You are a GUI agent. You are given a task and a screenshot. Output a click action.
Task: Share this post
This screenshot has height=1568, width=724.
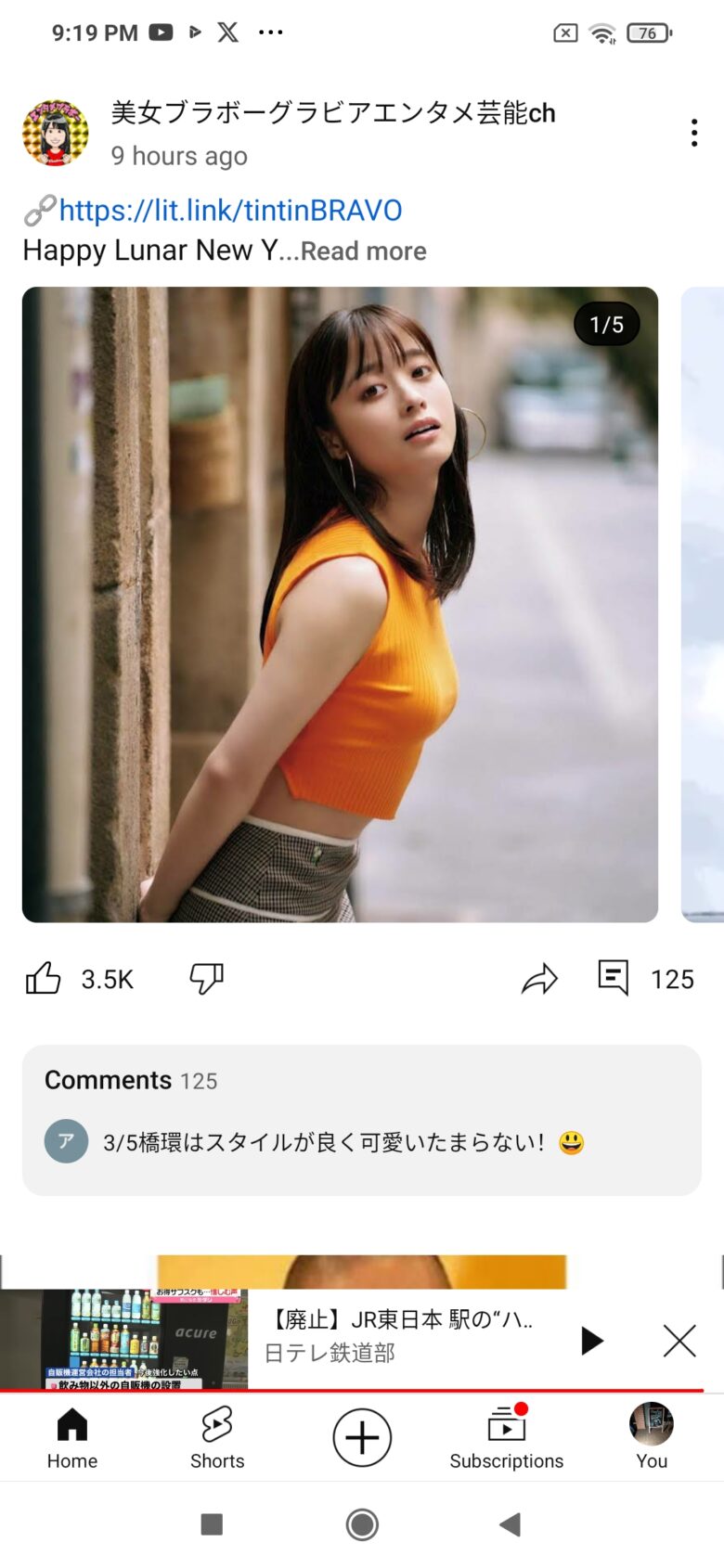tap(539, 979)
